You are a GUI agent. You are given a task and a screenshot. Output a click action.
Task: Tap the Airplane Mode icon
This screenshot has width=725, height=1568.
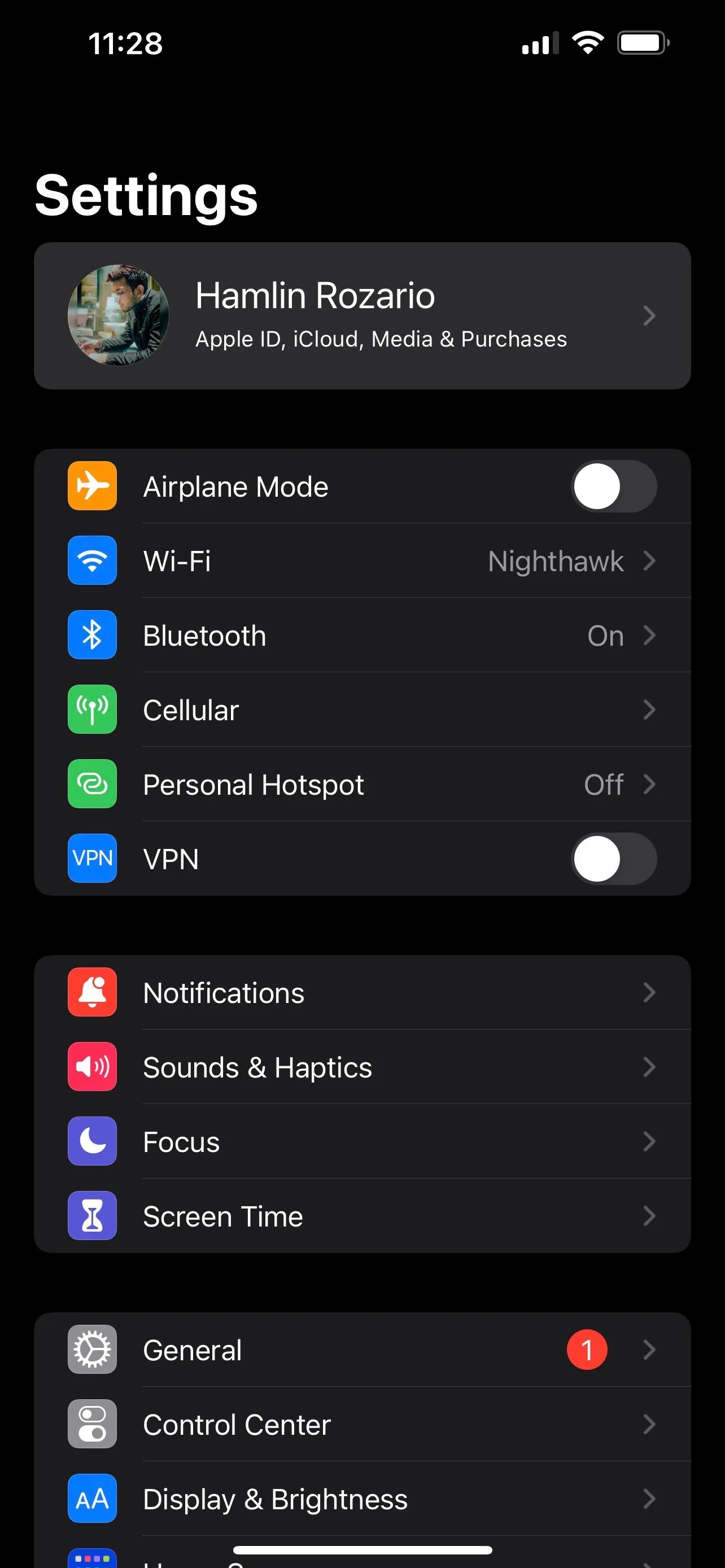[92, 486]
